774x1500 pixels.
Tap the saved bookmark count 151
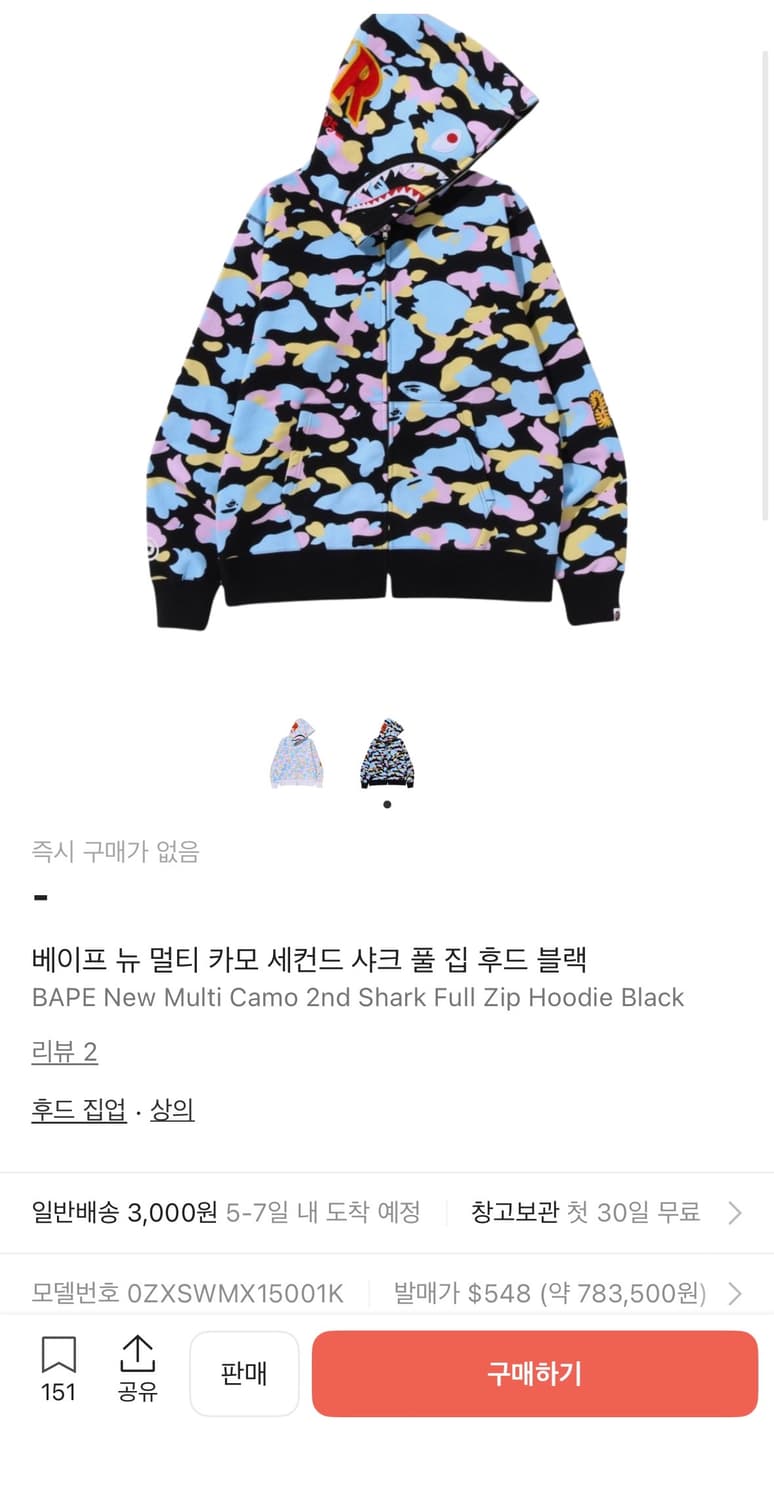pos(60,1392)
